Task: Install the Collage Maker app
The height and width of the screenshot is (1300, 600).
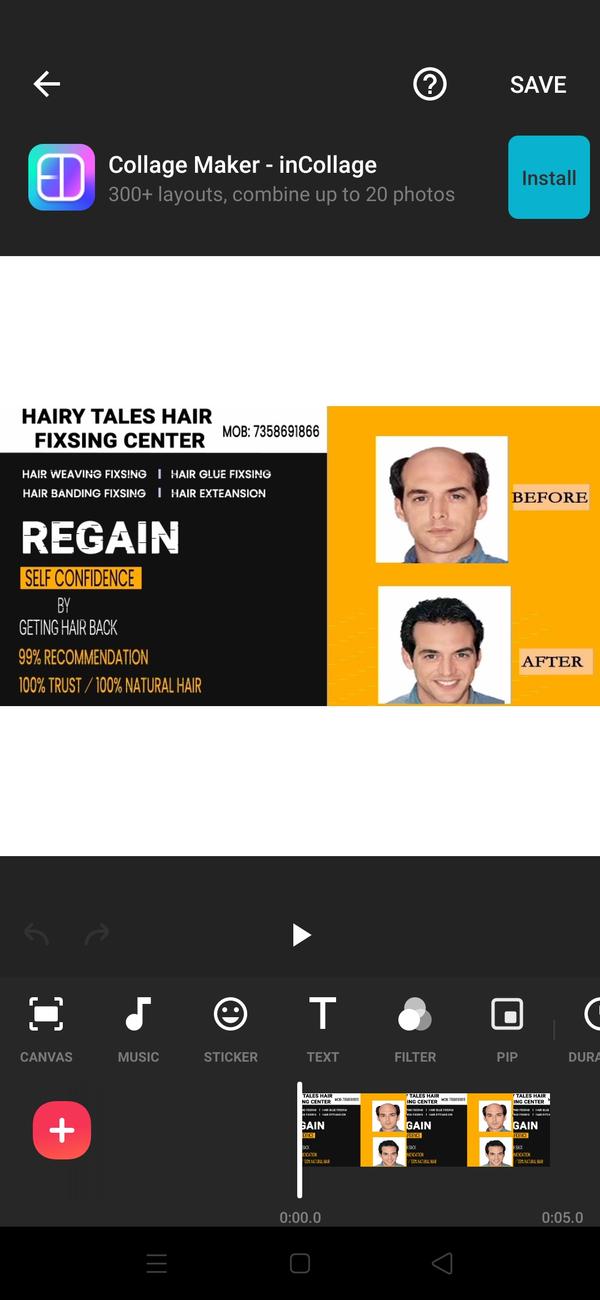Action: [x=549, y=178]
